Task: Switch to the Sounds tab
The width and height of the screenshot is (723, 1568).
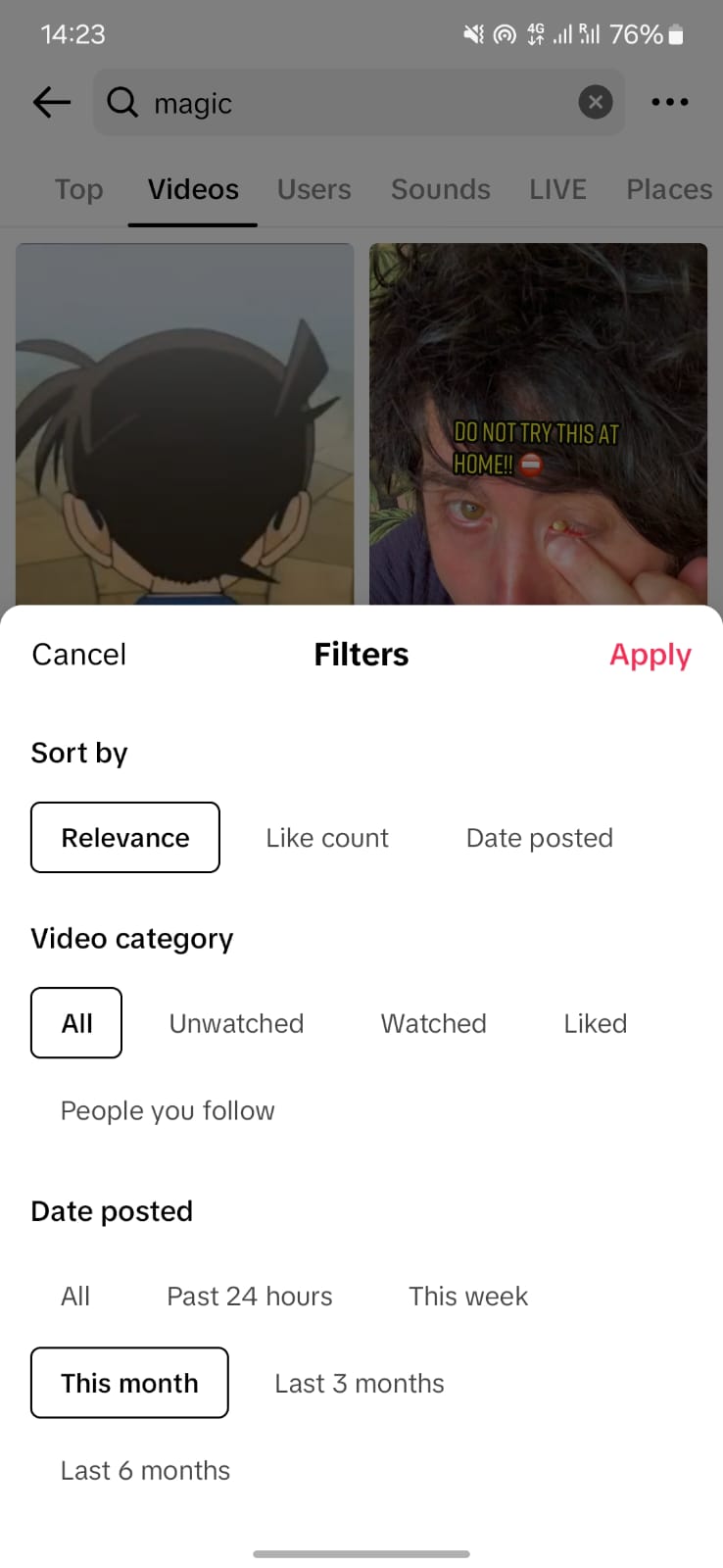Action: 441,188
